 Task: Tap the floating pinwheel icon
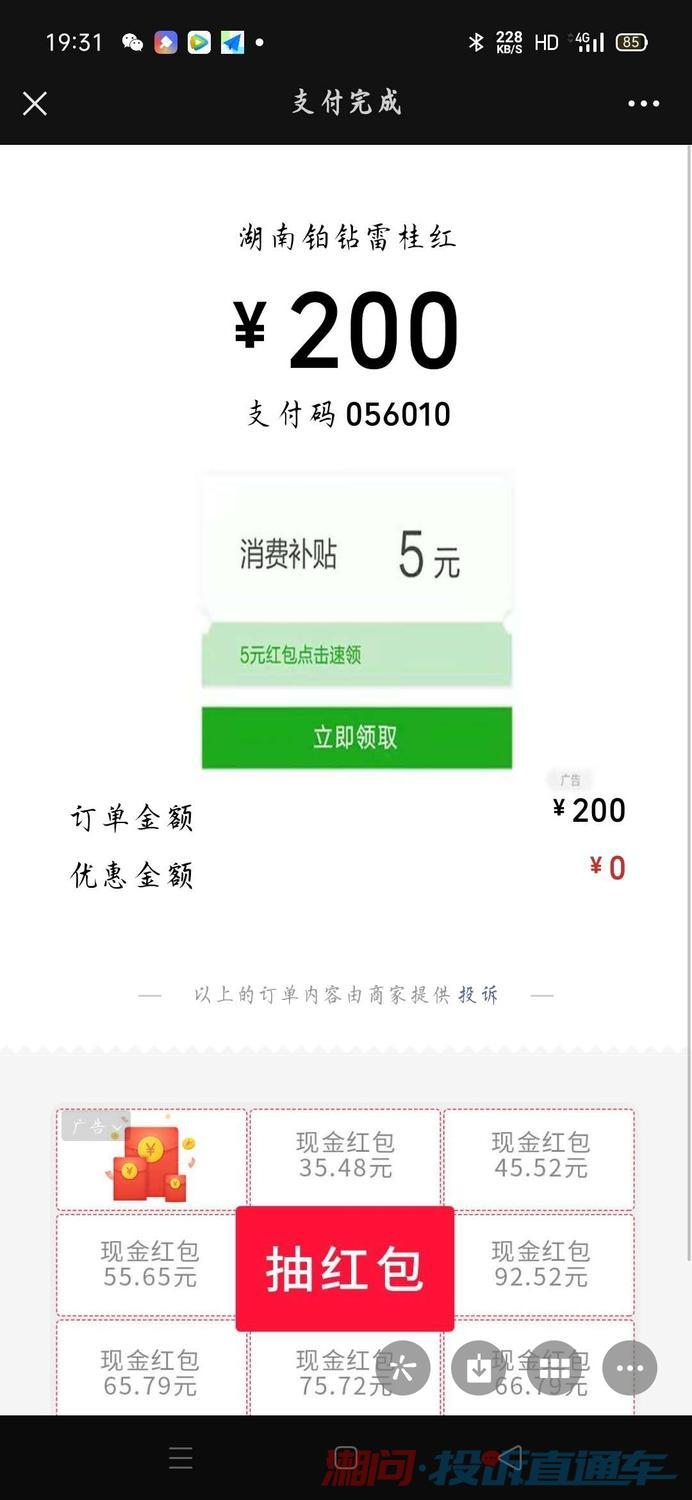coord(402,1368)
